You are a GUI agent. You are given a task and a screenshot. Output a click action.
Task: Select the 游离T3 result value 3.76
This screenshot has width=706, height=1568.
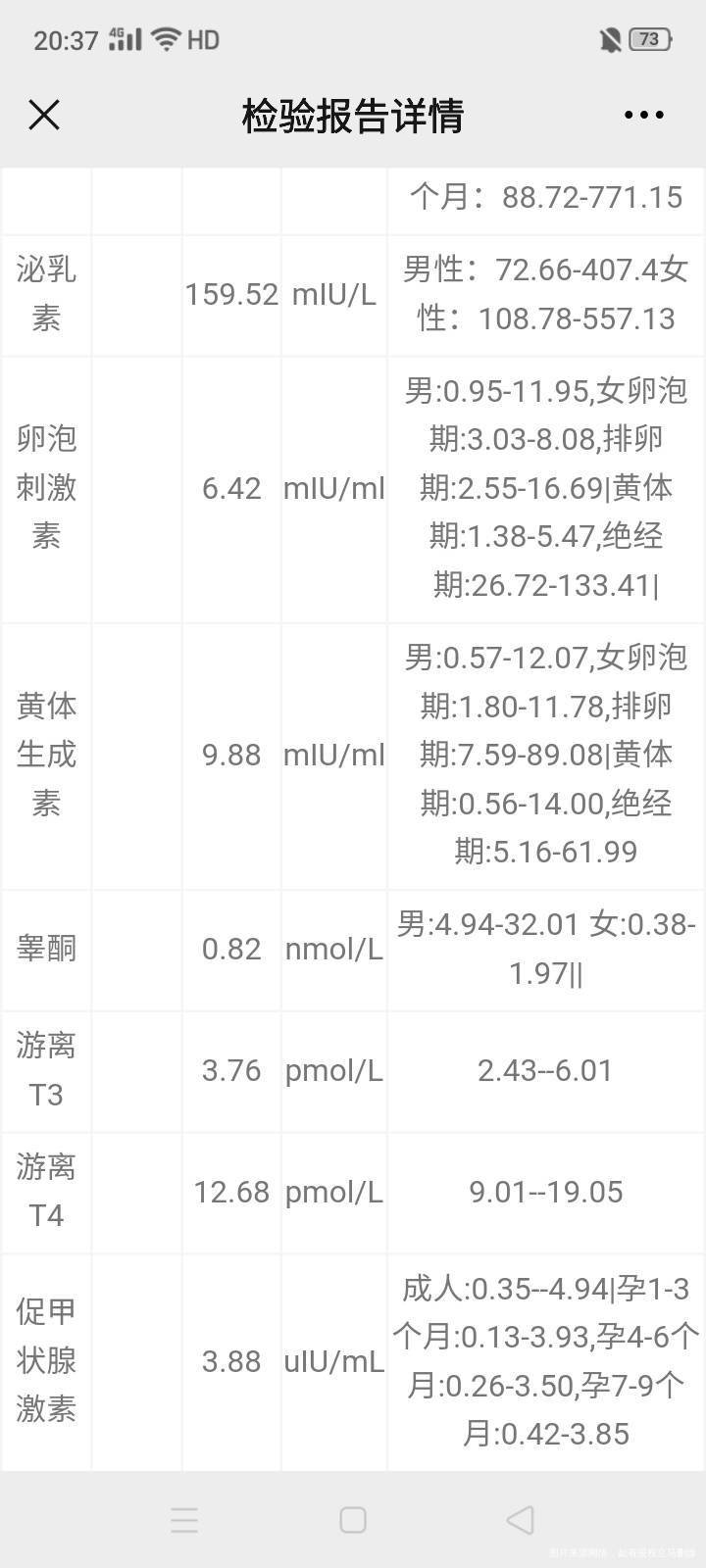pyautogui.click(x=231, y=1071)
